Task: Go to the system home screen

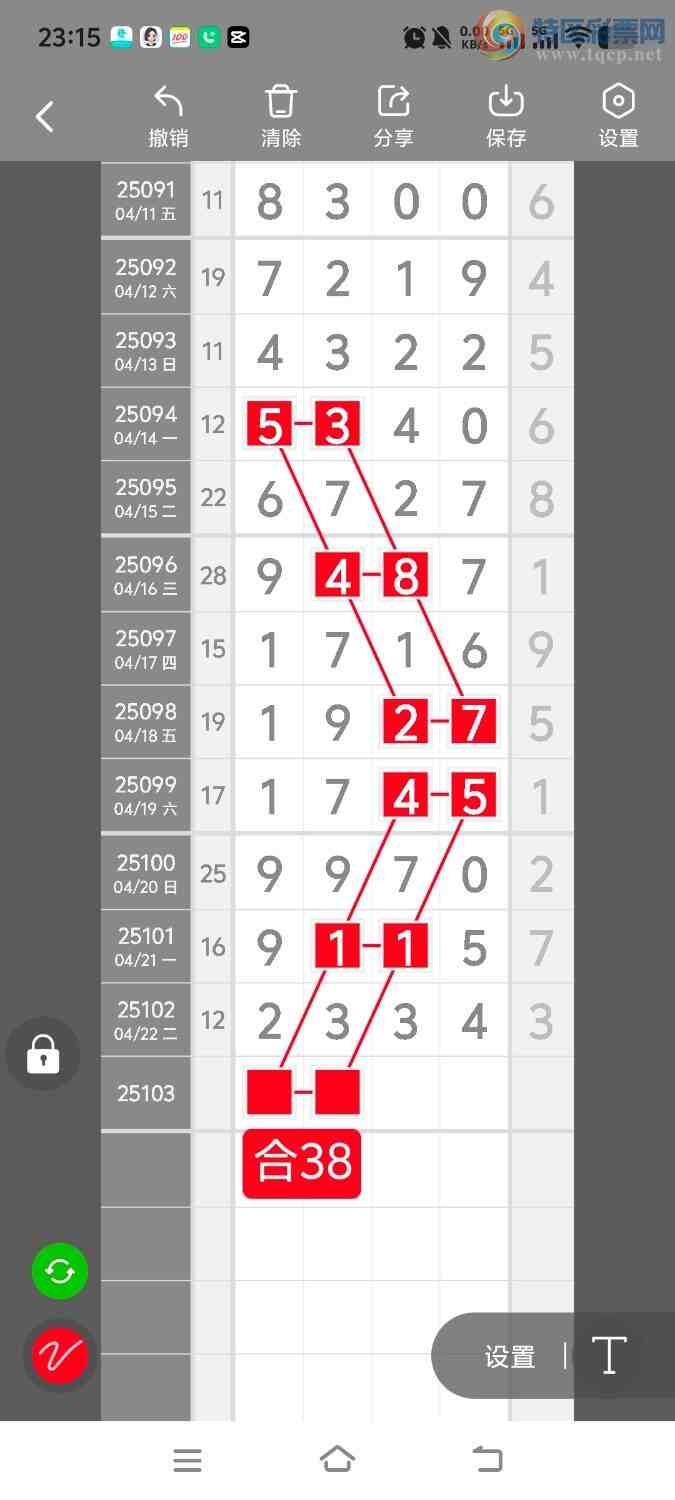Action: click(x=337, y=1460)
